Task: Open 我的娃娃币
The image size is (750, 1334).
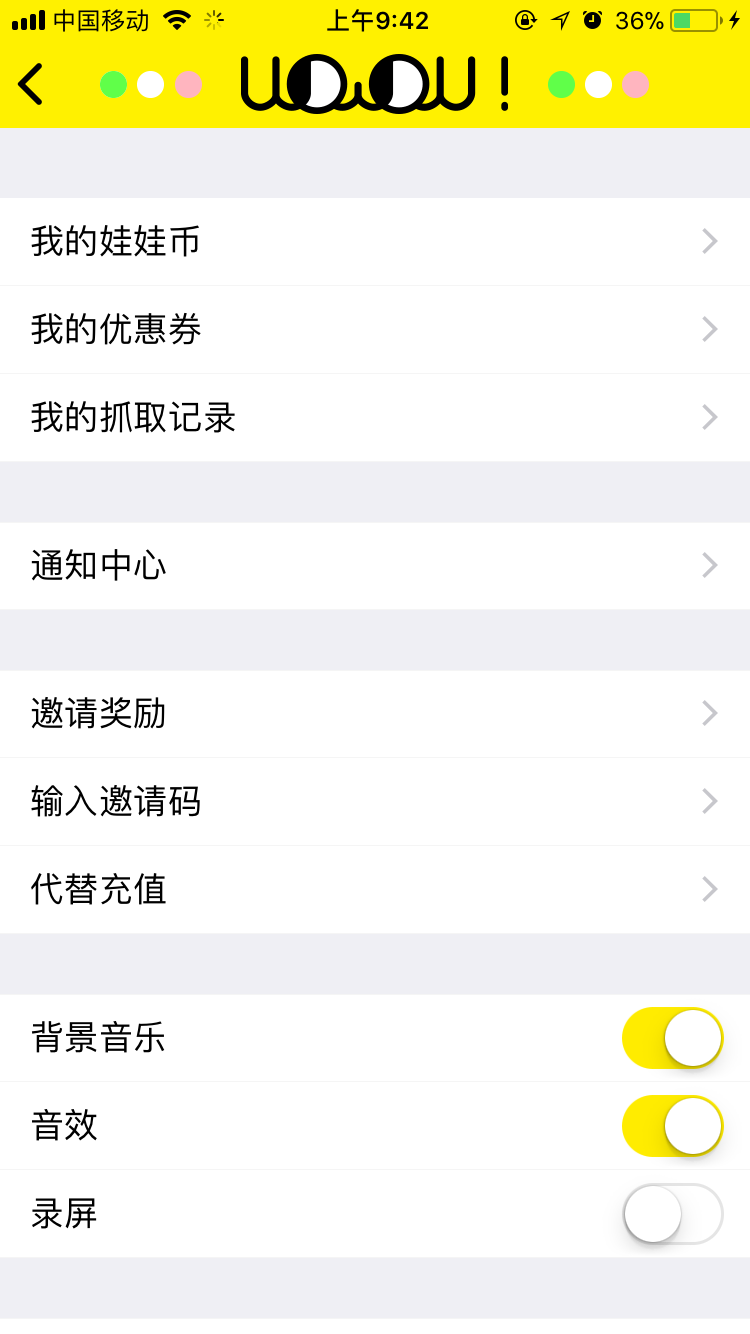Action: [x=375, y=241]
